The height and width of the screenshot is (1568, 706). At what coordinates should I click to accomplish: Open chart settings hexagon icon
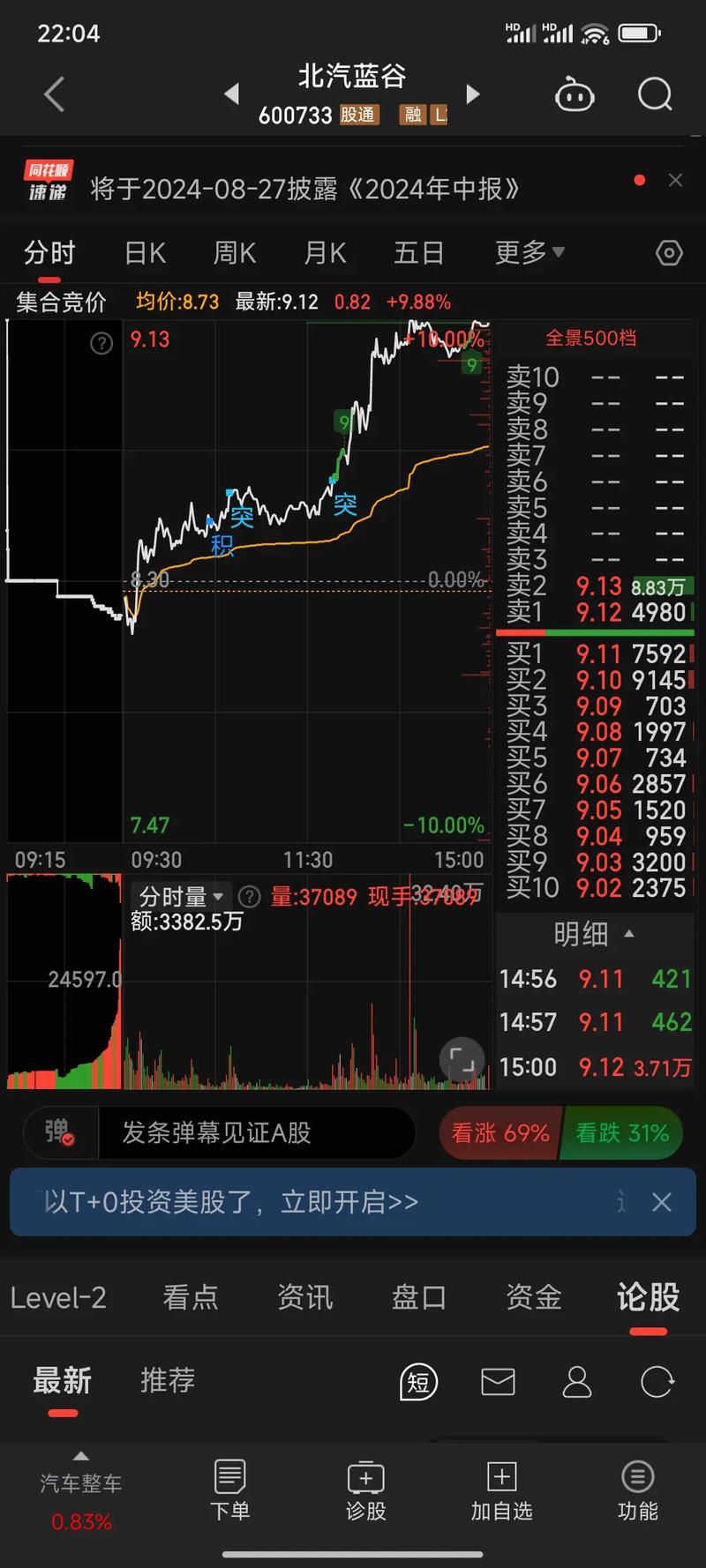tap(669, 254)
